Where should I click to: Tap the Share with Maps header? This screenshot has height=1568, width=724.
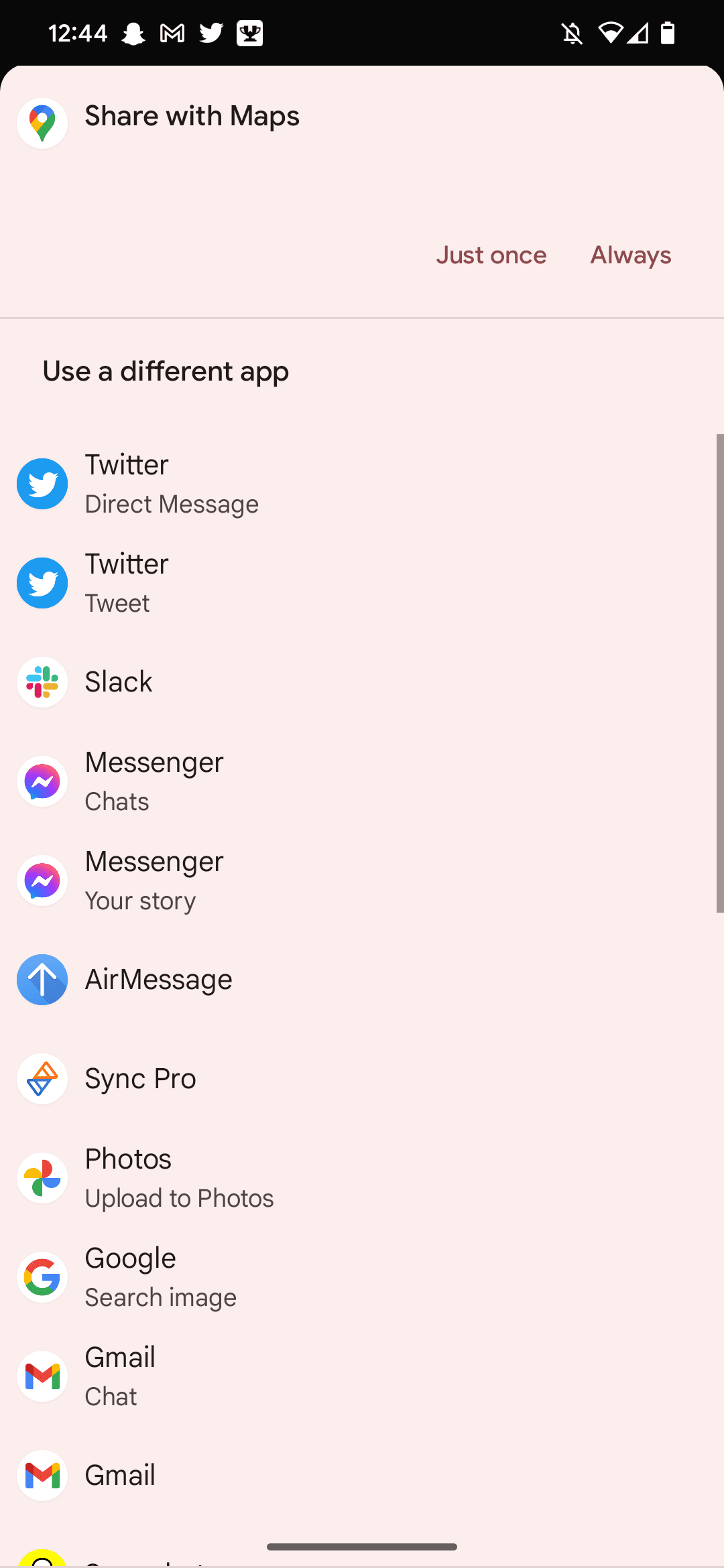[192, 117]
